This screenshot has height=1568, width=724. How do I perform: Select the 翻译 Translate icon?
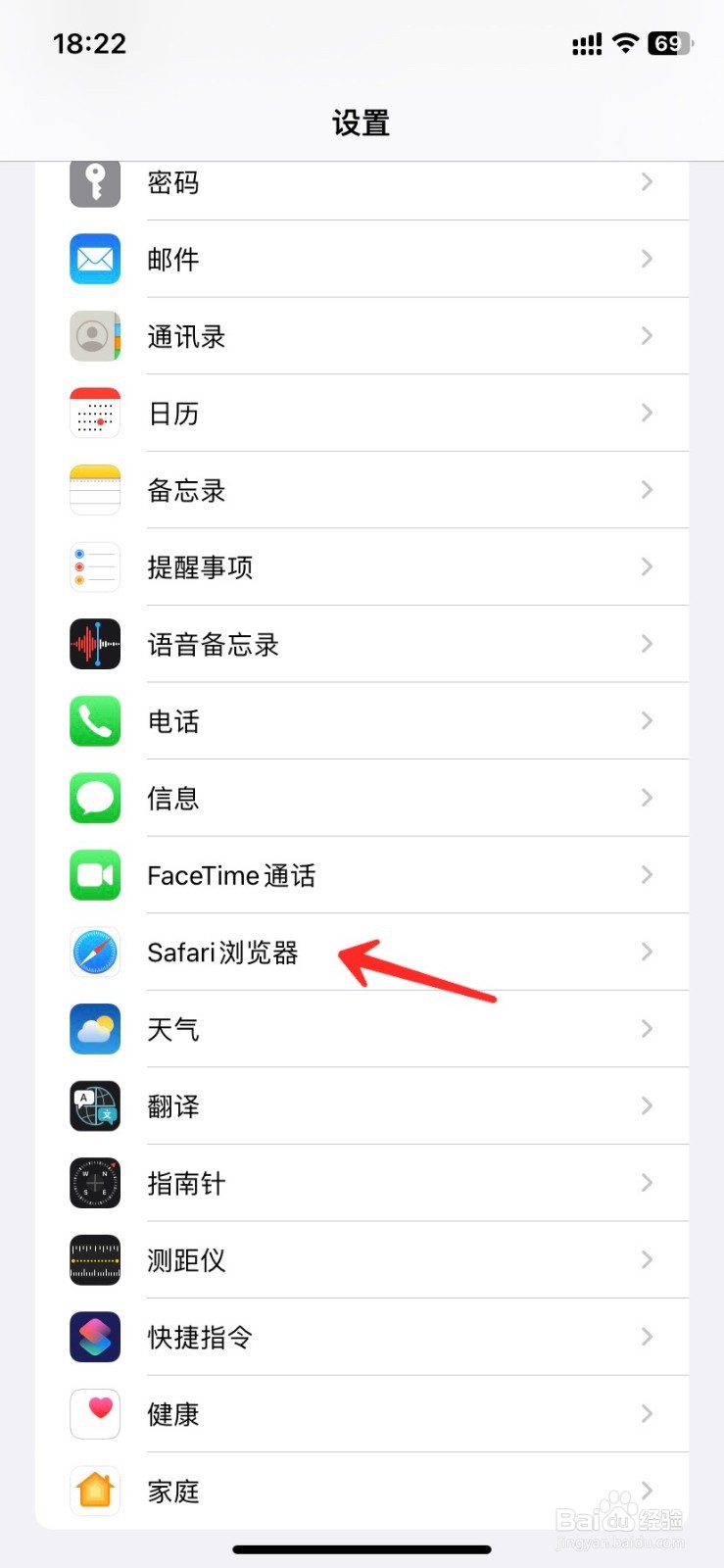pyautogui.click(x=94, y=1105)
